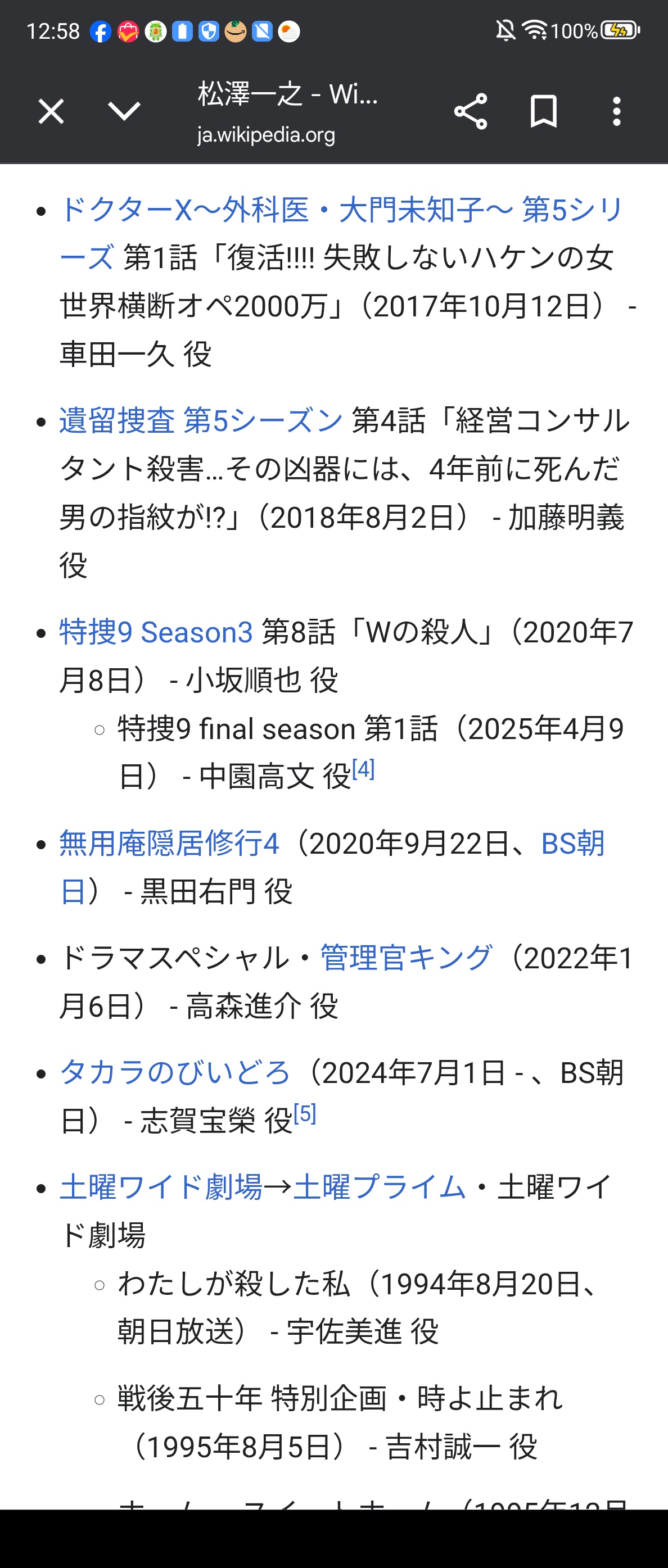Image resolution: width=668 pixels, height=1568 pixels.
Task: Open the 遺留捜査 第5シーズン link
Action: point(201,420)
